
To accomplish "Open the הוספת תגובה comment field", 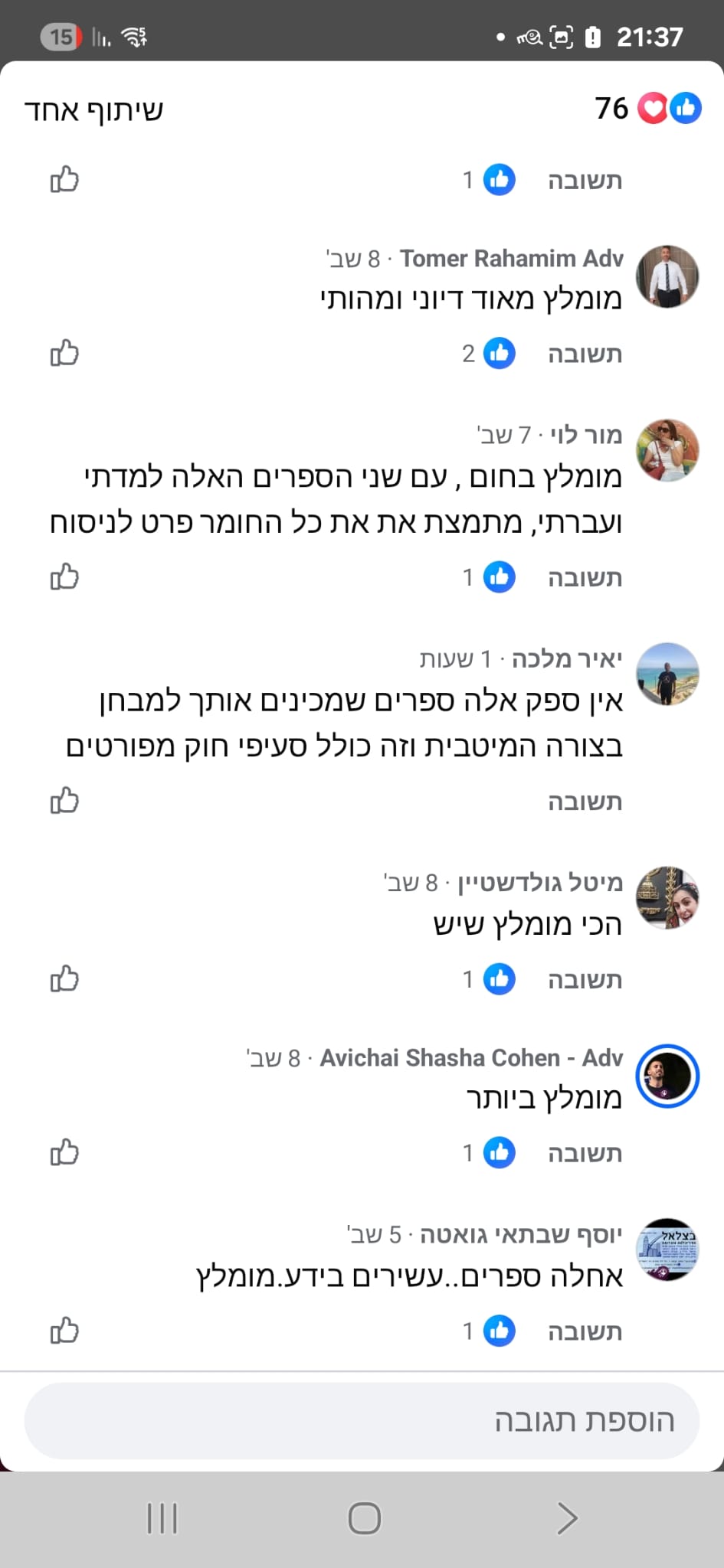I will (362, 1421).
